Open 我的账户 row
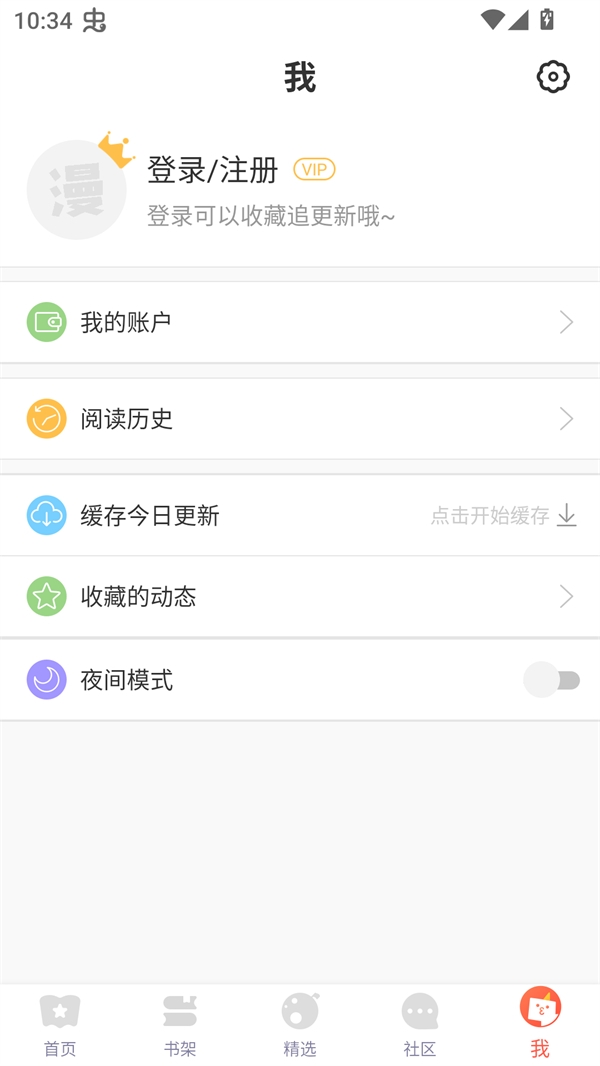This screenshot has width=600, height=1066. 300,322
